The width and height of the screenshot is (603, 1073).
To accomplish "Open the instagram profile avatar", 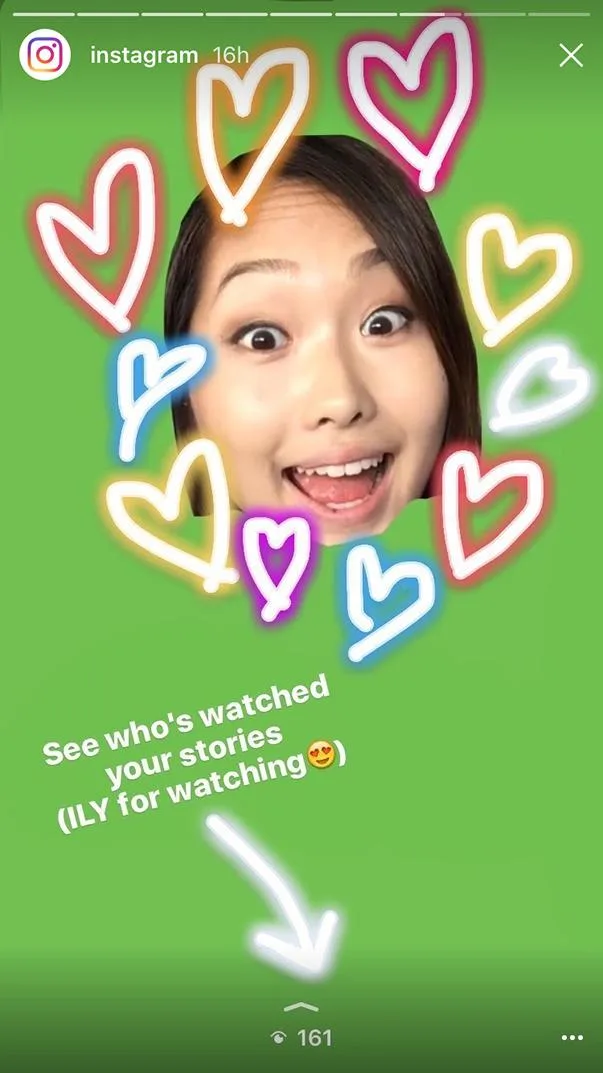I will click(45, 55).
